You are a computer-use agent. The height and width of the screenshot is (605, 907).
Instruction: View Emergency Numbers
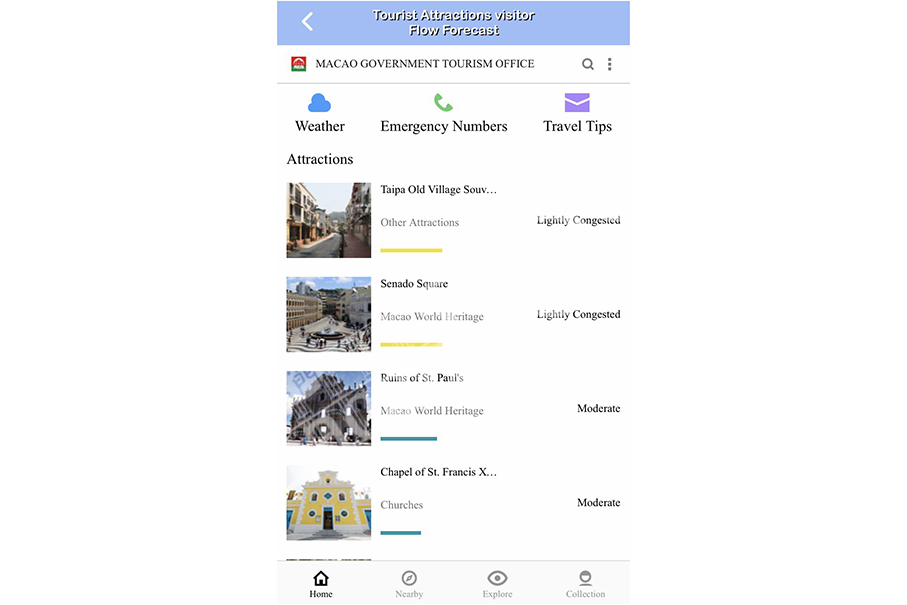[443, 113]
